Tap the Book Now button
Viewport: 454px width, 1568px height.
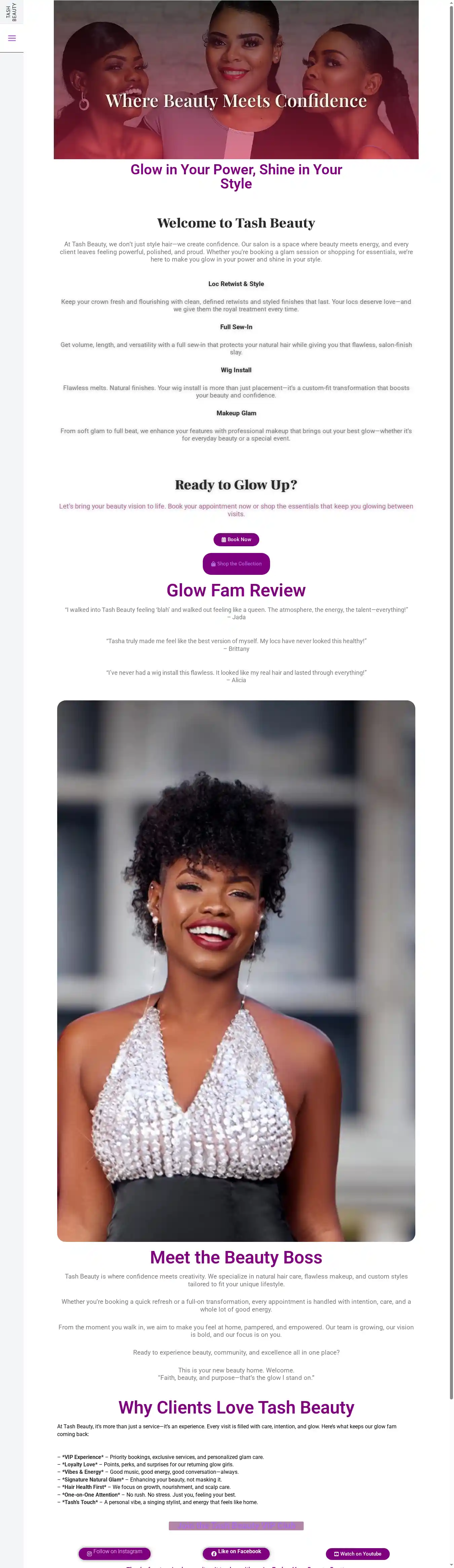pos(236,539)
